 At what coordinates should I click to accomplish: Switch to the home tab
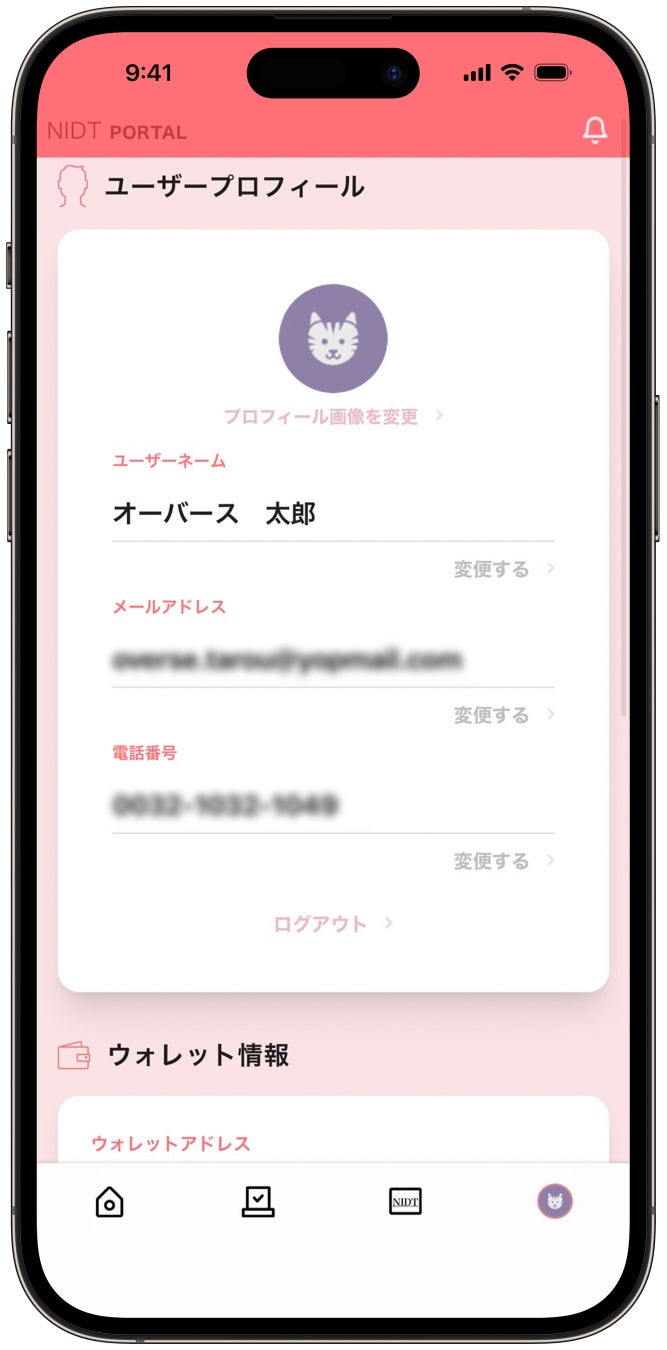[x=109, y=1201]
